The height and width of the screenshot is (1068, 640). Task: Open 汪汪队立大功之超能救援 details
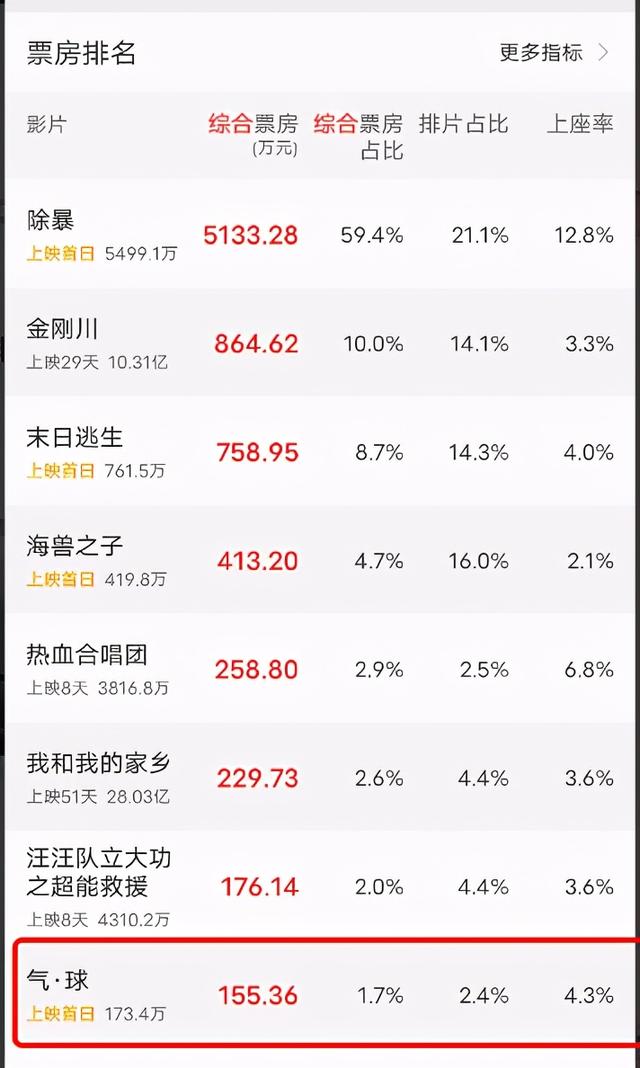322,885
